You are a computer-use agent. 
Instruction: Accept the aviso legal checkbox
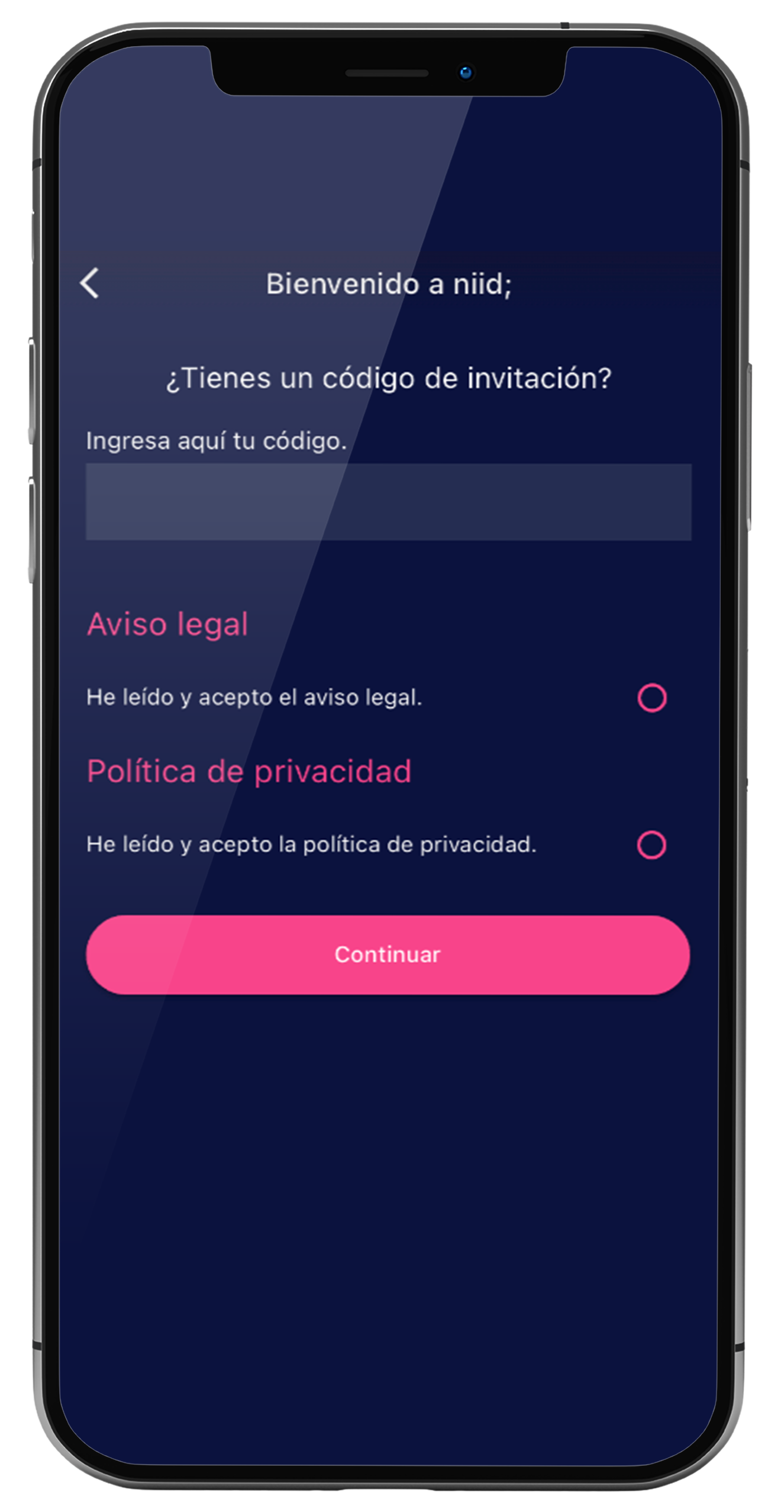click(x=651, y=698)
